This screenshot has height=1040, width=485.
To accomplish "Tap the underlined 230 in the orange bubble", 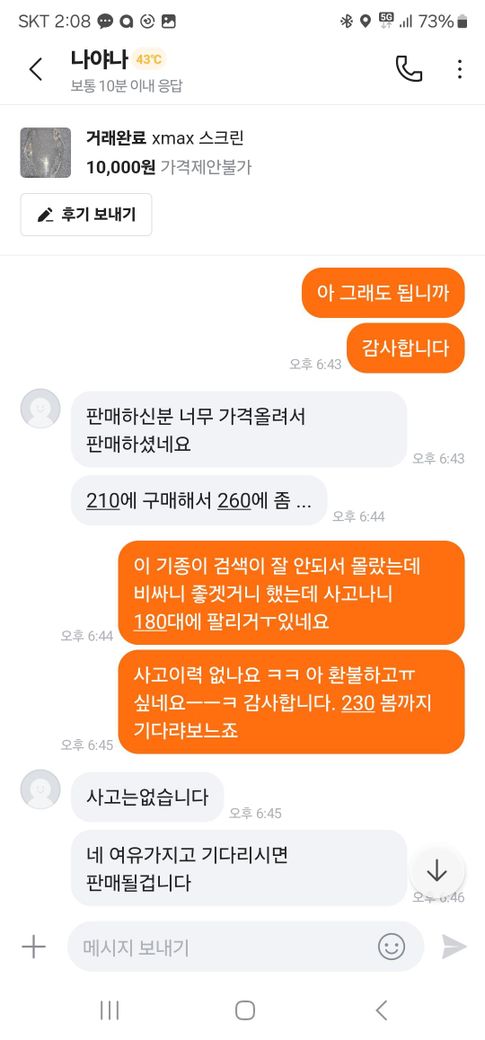I will pos(358,703).
